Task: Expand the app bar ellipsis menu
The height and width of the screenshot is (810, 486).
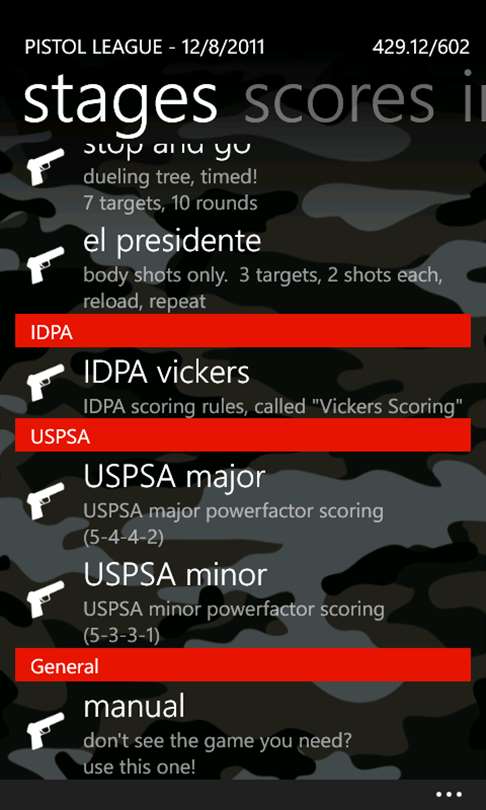Action: pyautogui.click(x=448, y=795)
